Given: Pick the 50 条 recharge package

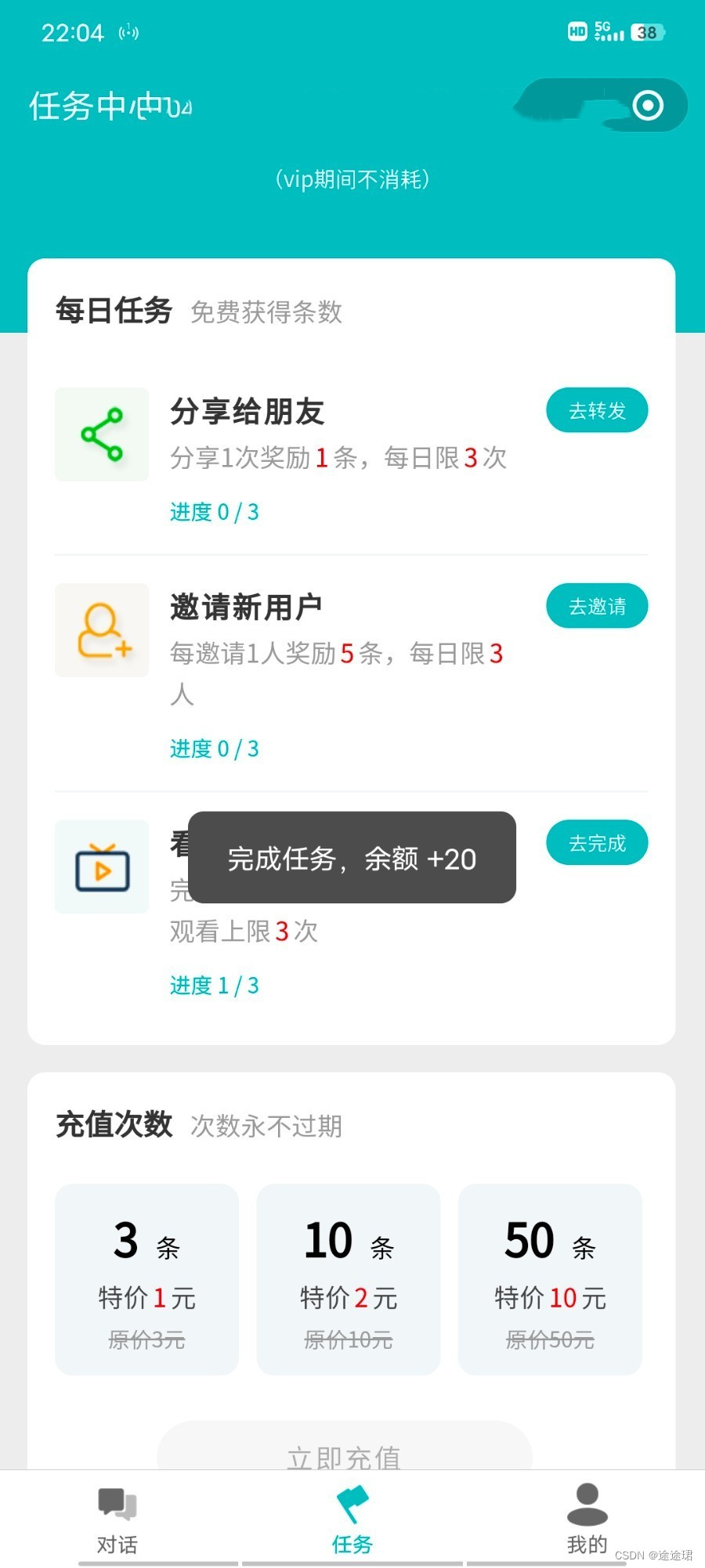Looking at the screenshot, I should (550, 1279).
